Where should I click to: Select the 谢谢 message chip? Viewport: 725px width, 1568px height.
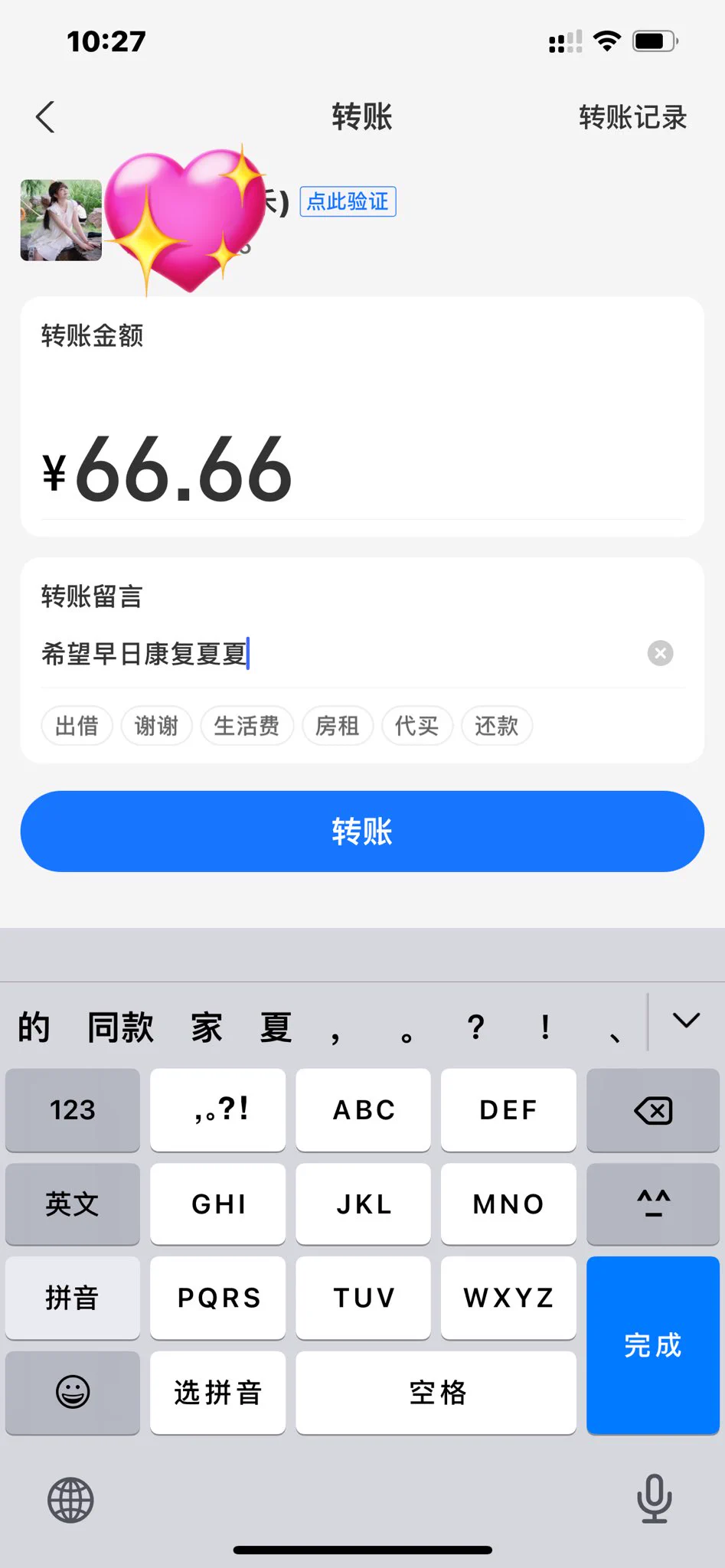pyautogui.click(x=156, y=725)
